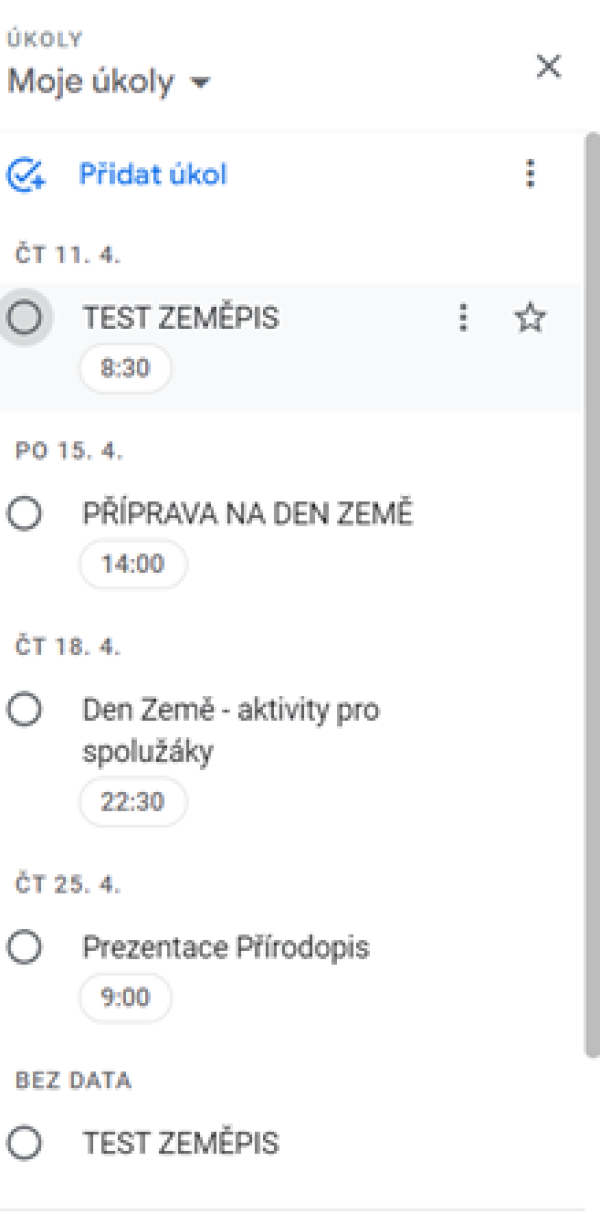Tap the 22:30 time chip
Image resolution: width=600 pixels, height=1214 pixels.
(132, 802)
